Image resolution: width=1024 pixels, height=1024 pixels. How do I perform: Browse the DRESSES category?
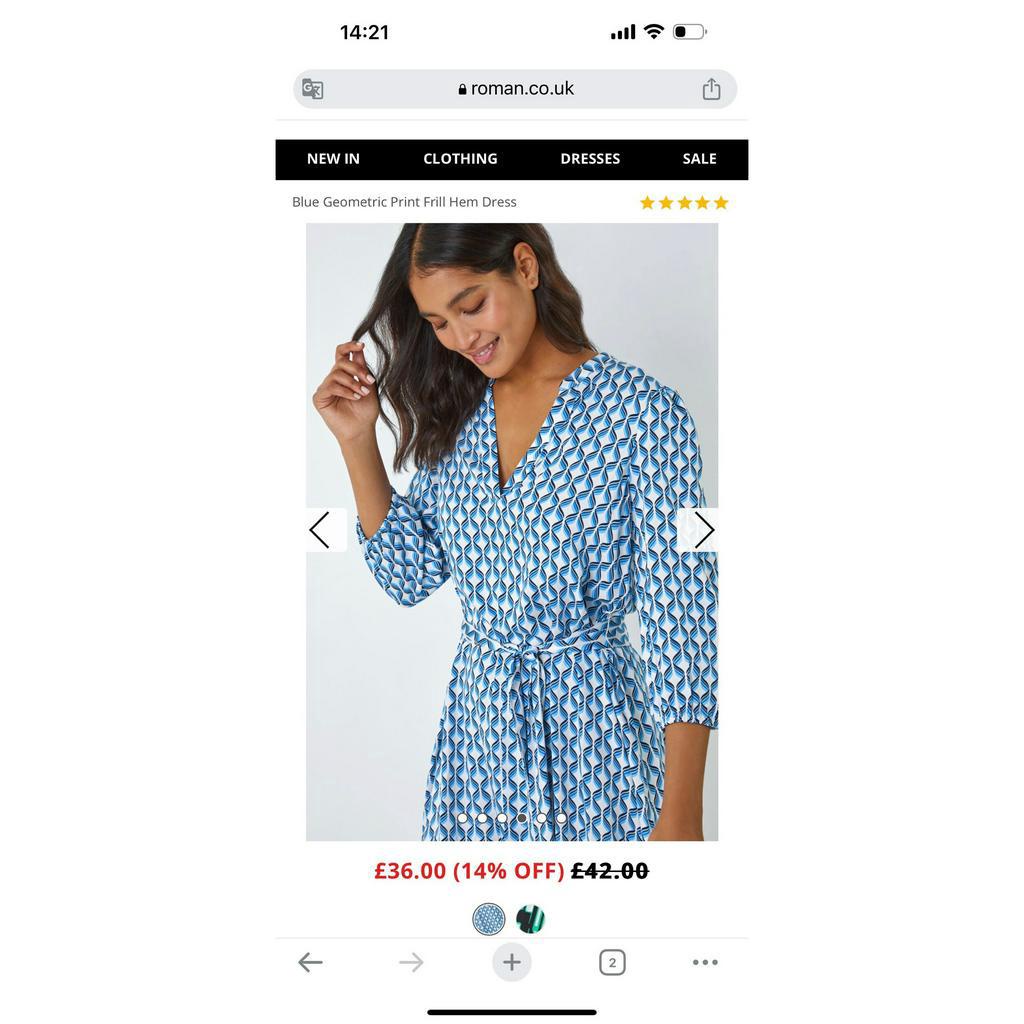590,159
